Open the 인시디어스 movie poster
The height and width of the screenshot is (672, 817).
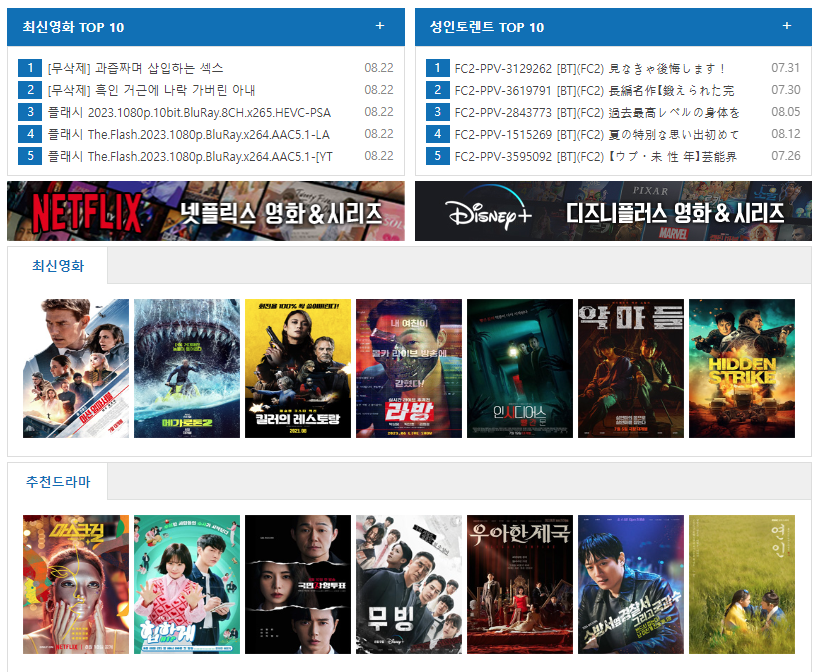tap(520, 368)
